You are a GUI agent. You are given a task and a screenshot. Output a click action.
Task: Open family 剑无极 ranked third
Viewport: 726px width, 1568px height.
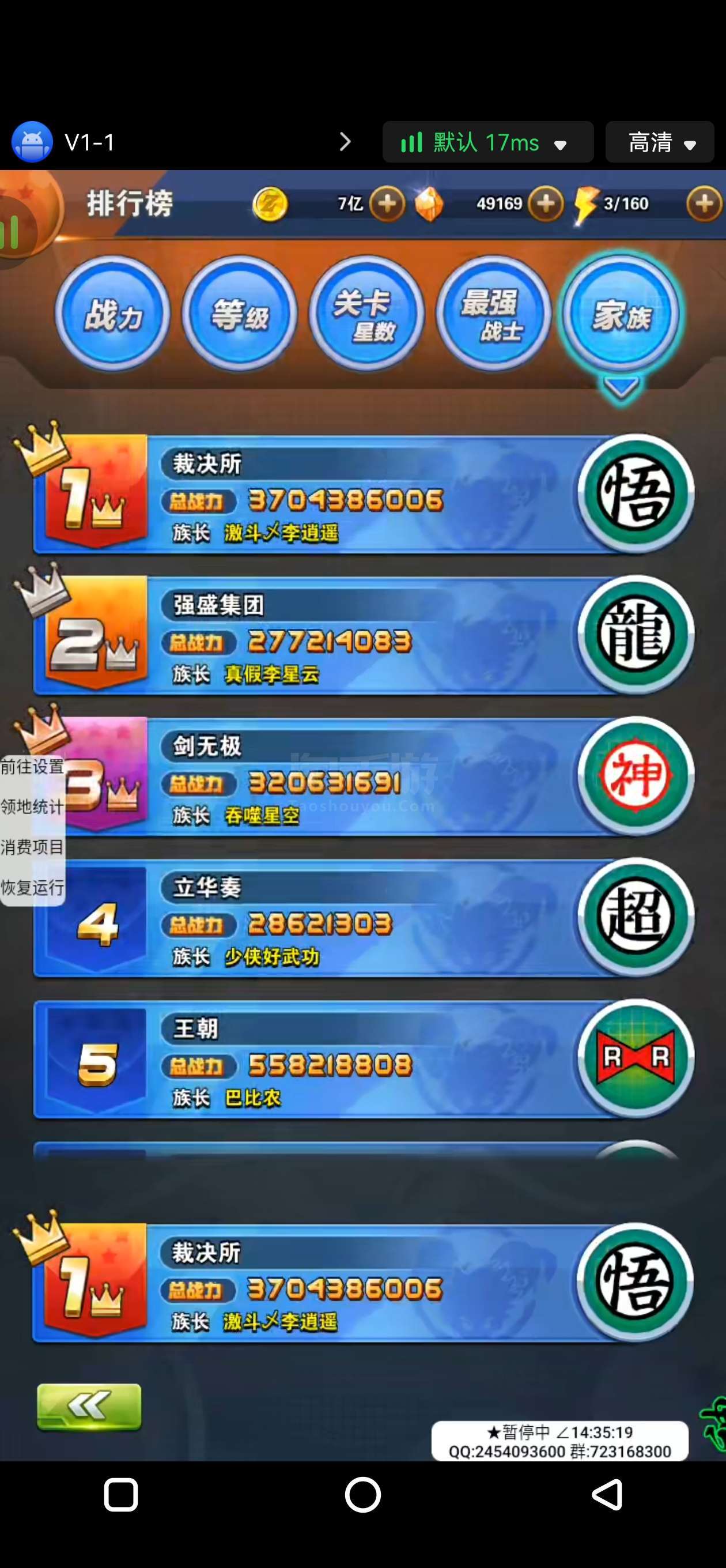pyautogui.click(x=364, y=776)
